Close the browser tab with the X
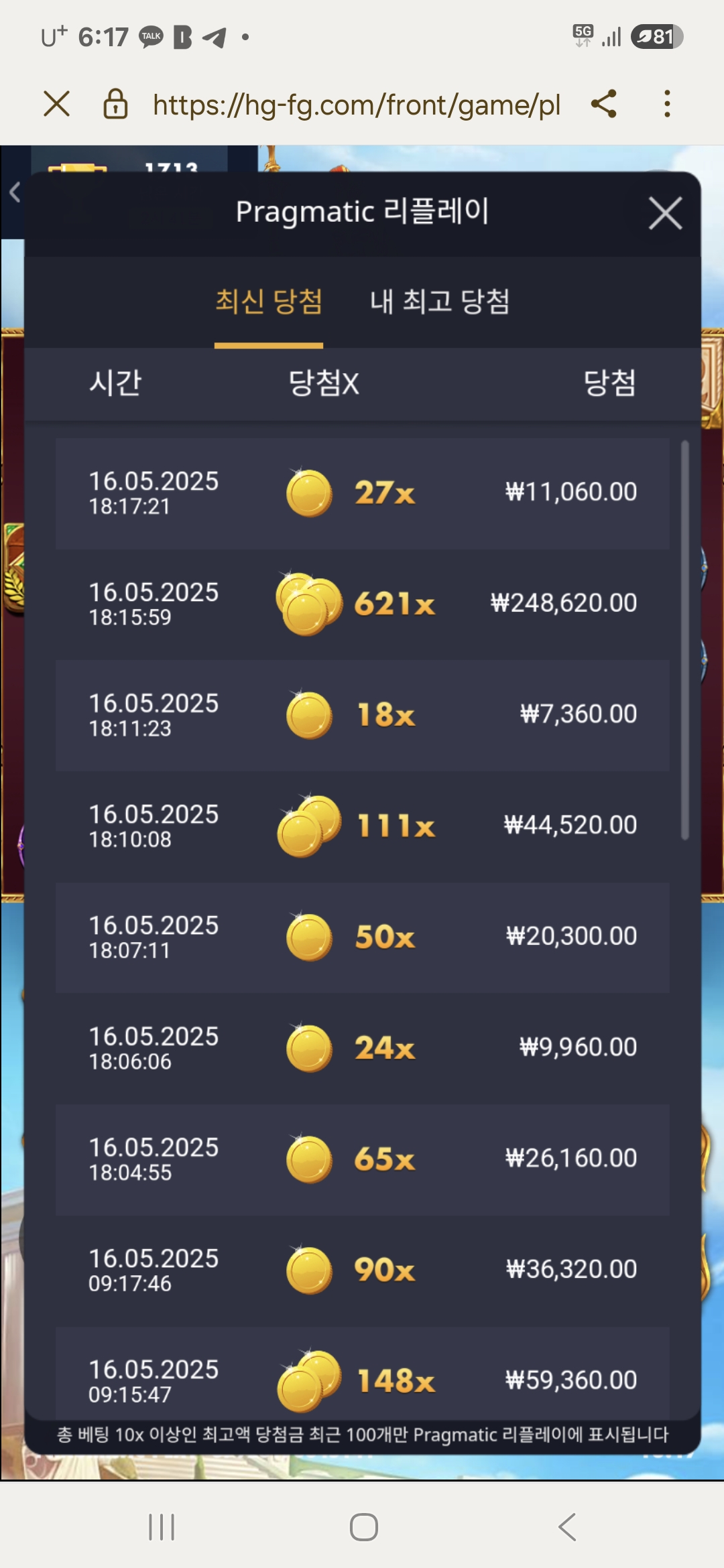 click(x=56, y=104)
